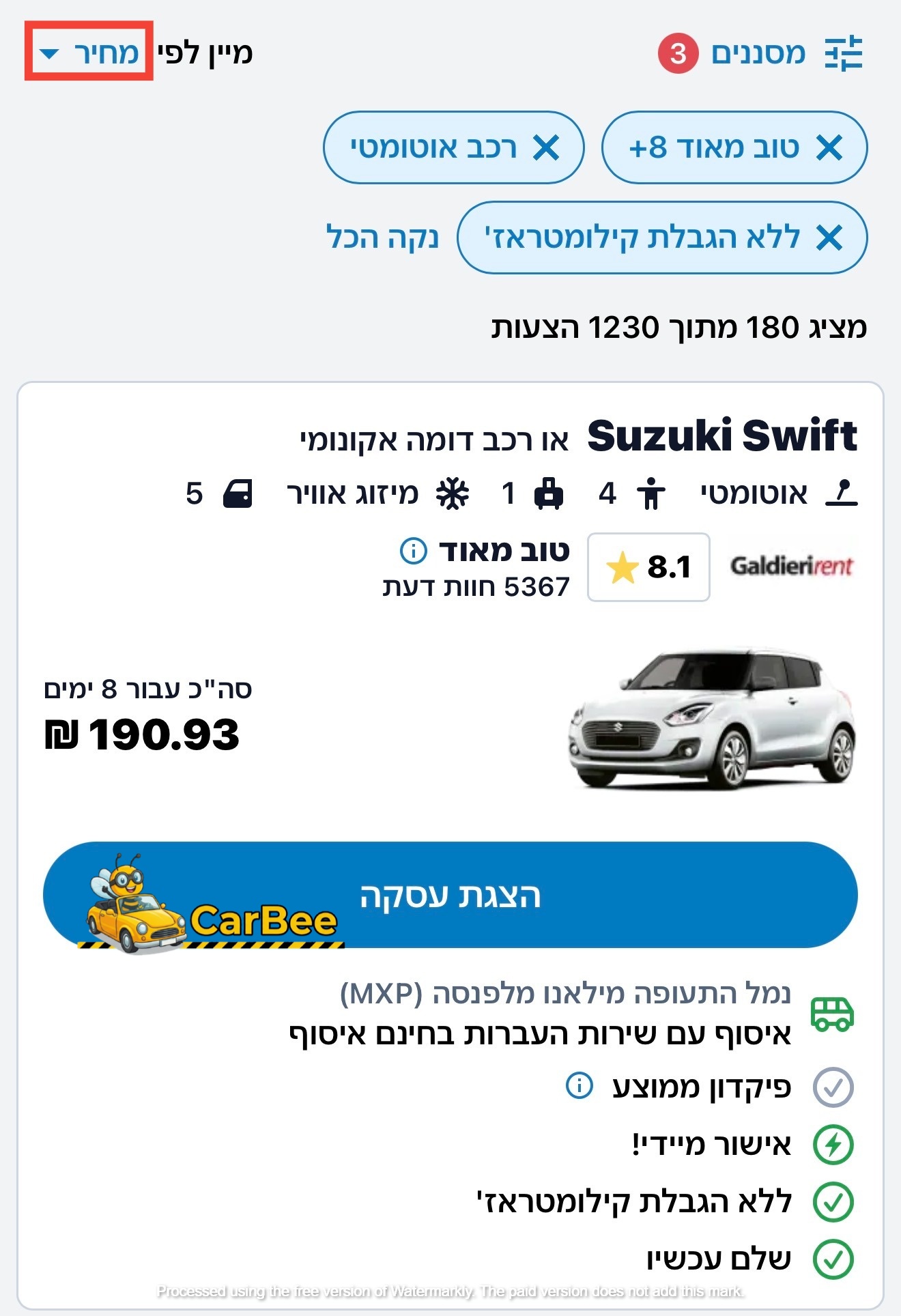This screenshot has height=1316, width=901.
Task: Open info icon next to 'טוב מאוד' rating
Action: [413, 550]
